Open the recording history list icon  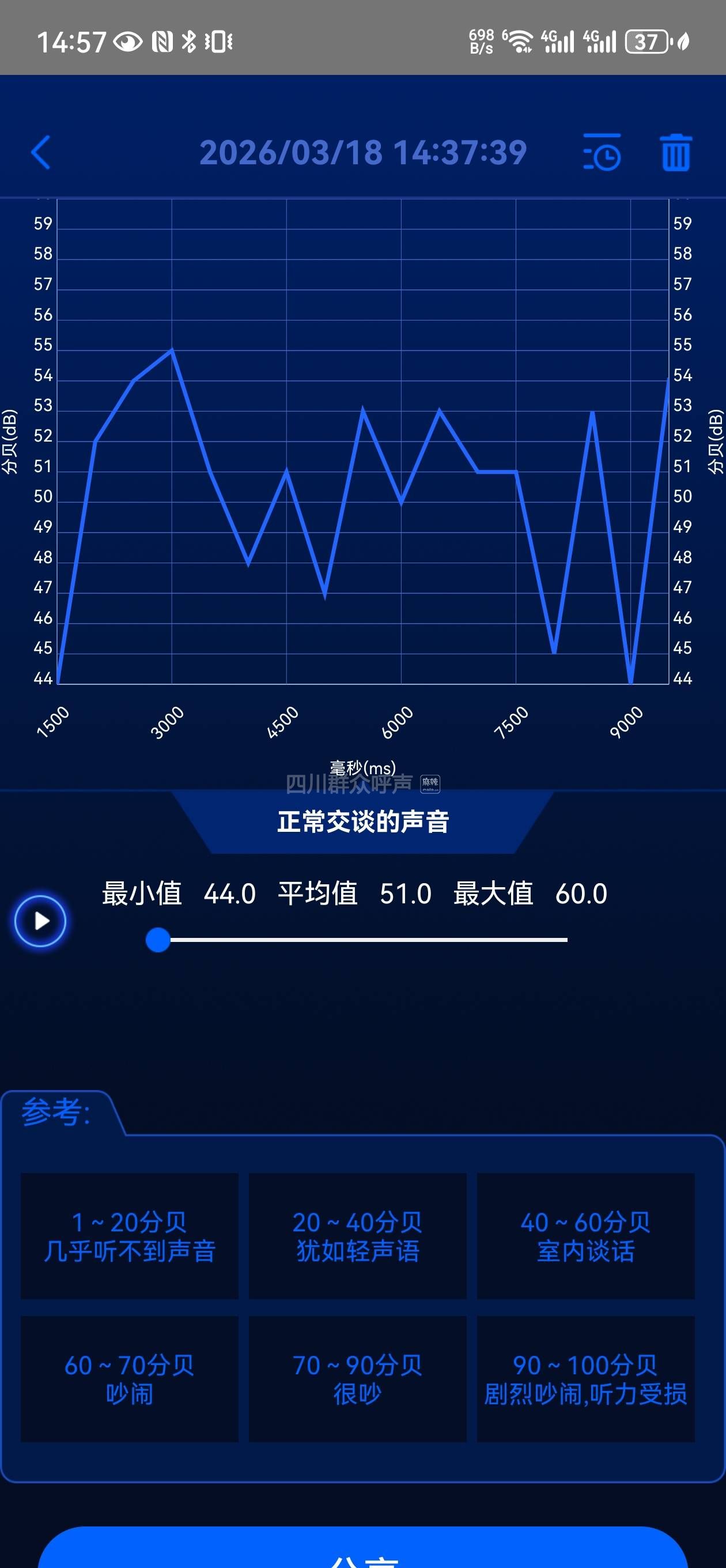coord(601,152)
